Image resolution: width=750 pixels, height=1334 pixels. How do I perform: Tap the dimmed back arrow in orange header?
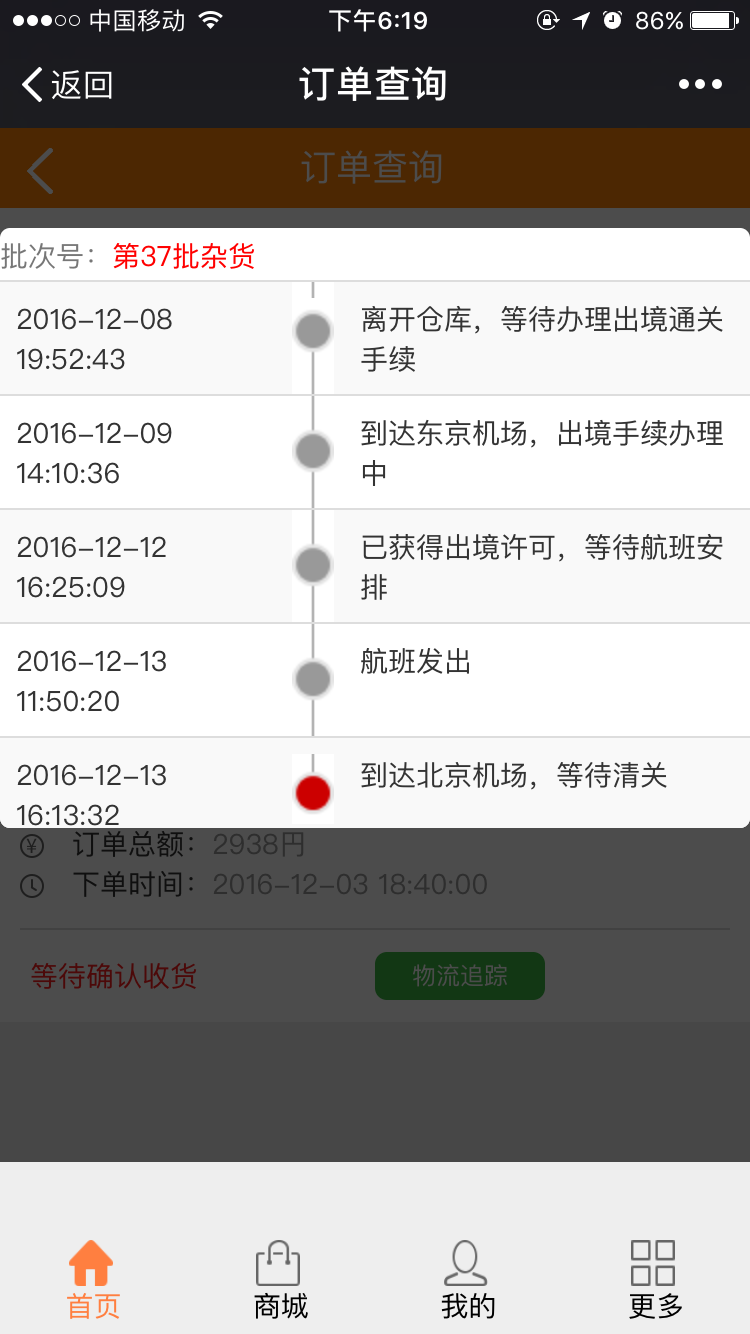point(40,170)
